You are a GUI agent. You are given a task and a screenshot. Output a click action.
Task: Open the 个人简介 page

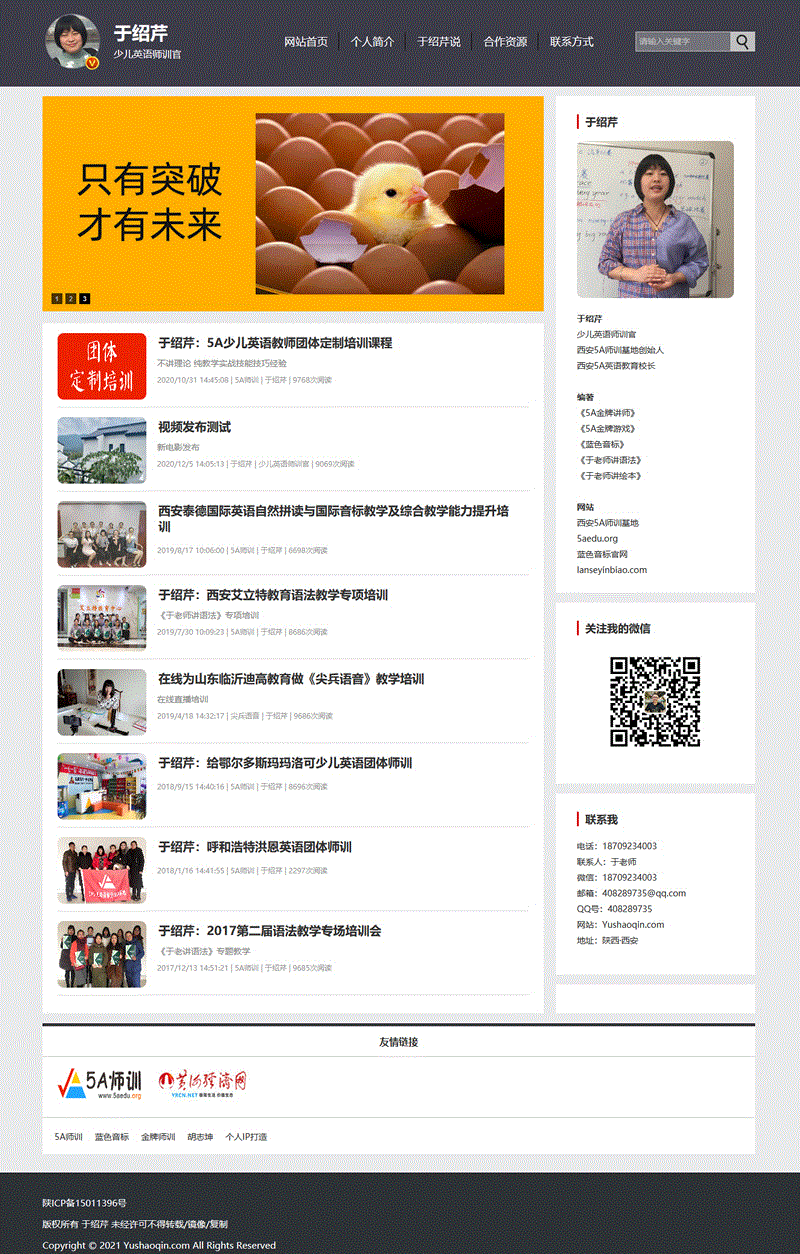pyautogui.click(x=372, y=42)
